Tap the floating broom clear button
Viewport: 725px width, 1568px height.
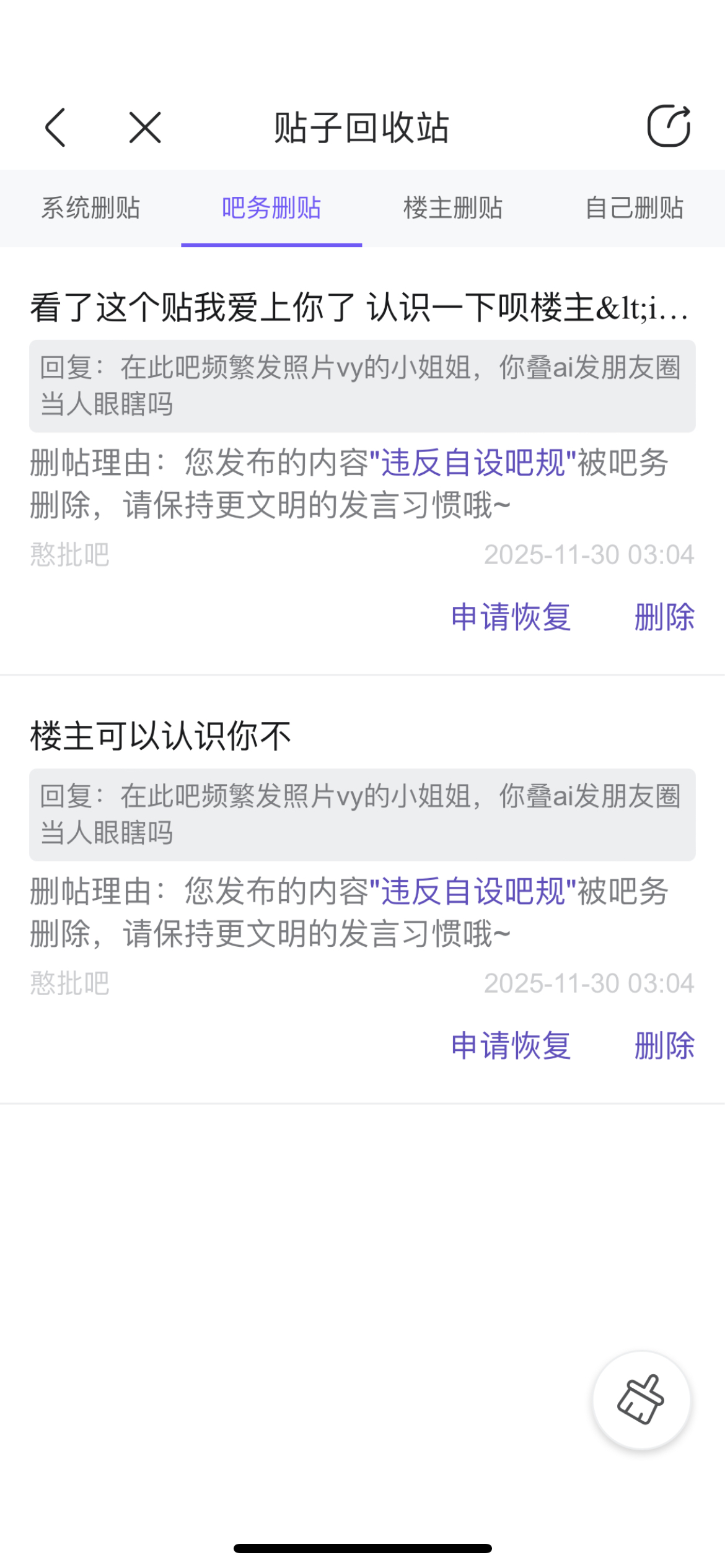641,1400
